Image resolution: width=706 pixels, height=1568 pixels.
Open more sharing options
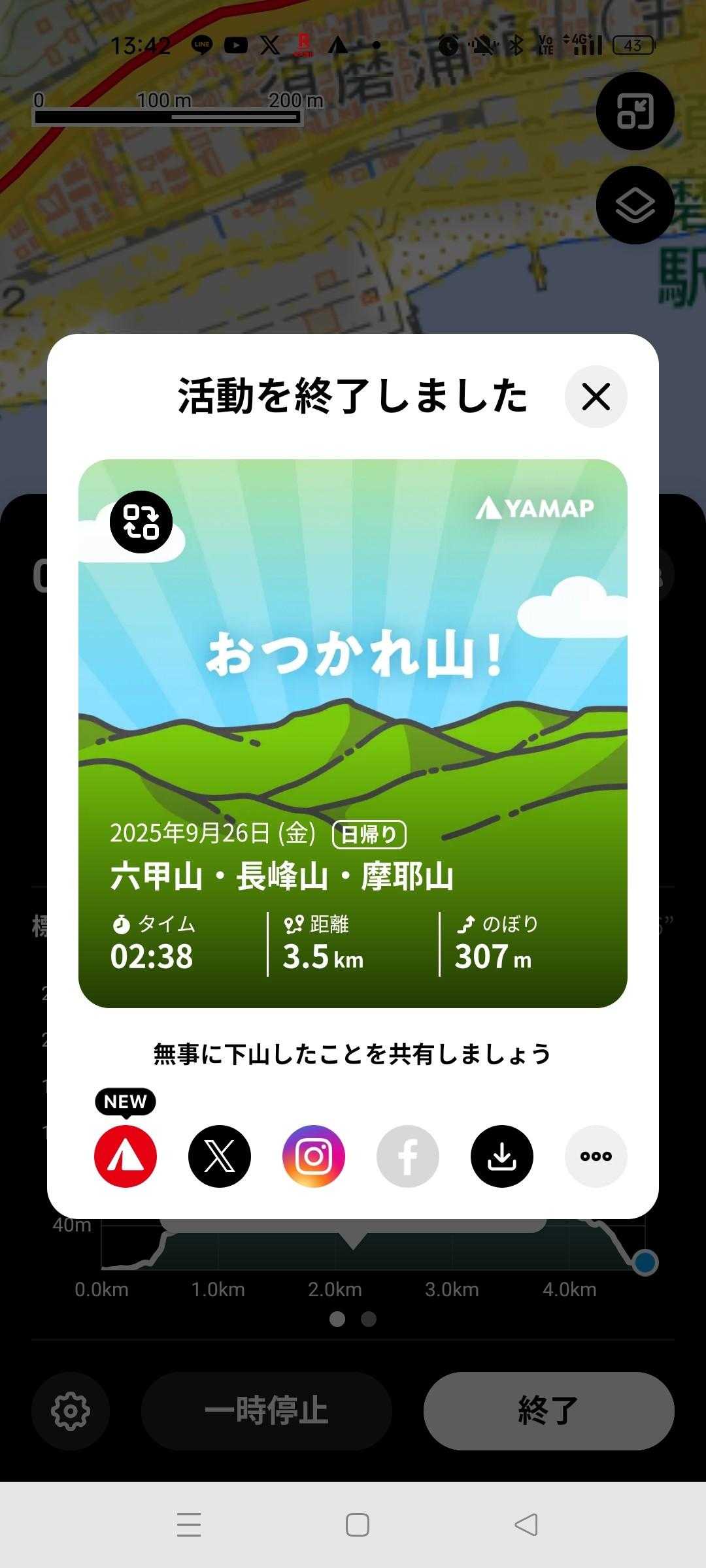[x=596, y=1156]
